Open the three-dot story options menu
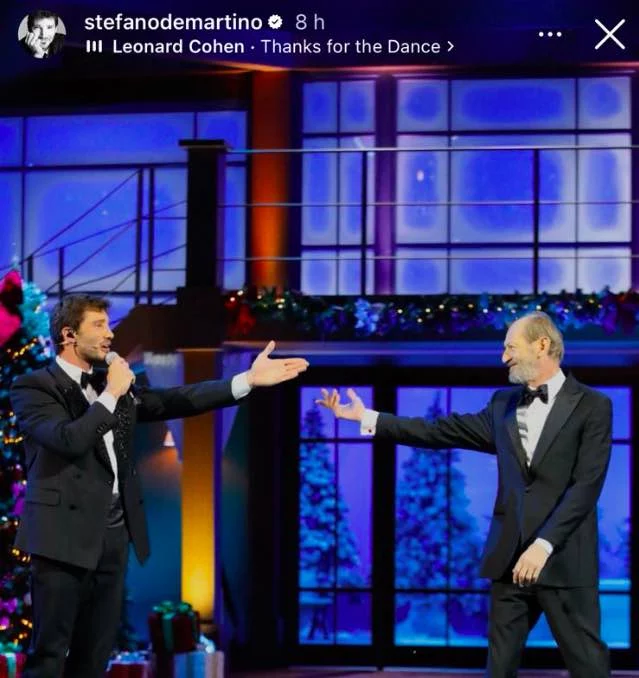The width and height of the screenshot is (639, 678). pyautogui.click(x=550, y=34)
